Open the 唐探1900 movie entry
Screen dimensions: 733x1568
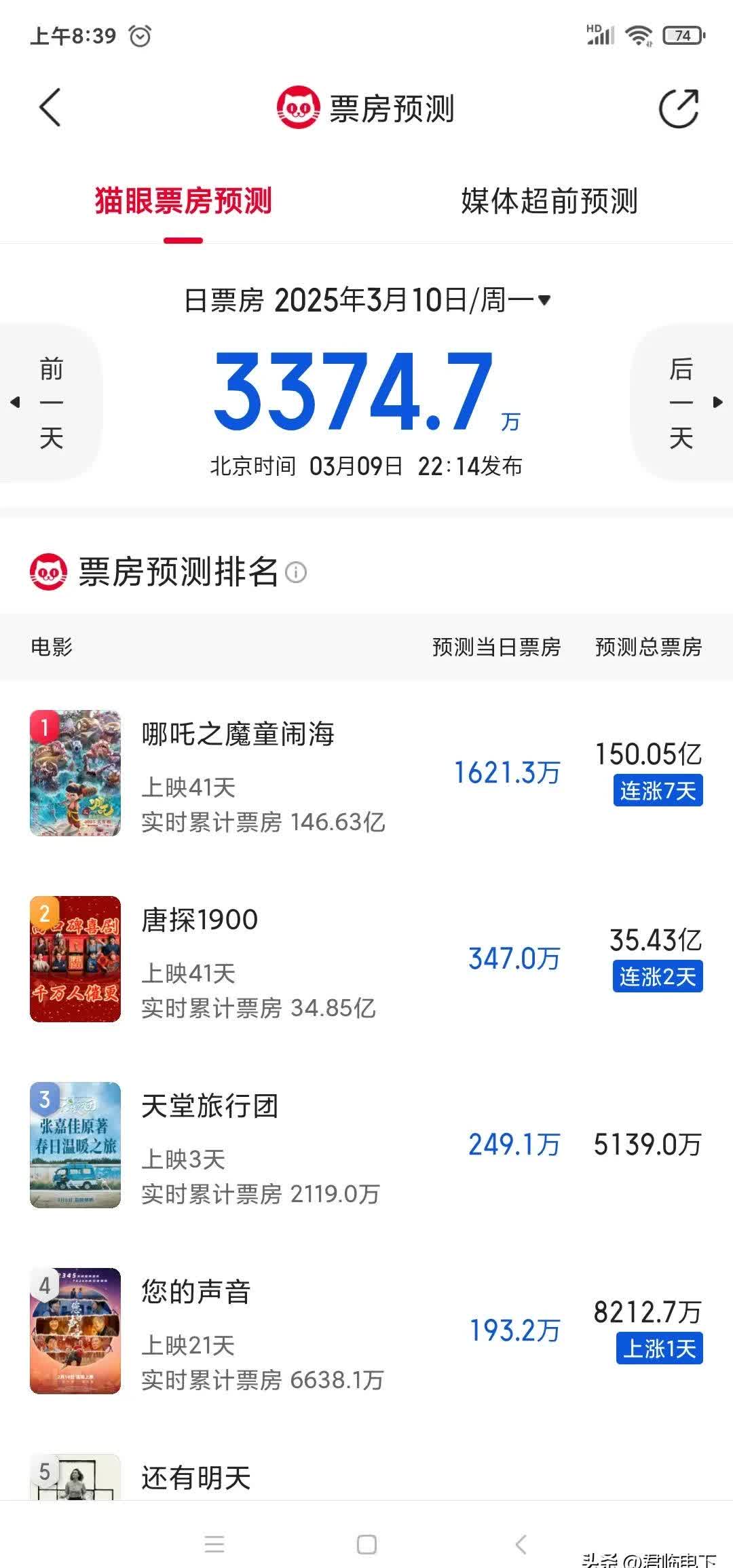(x=366, y=958)
